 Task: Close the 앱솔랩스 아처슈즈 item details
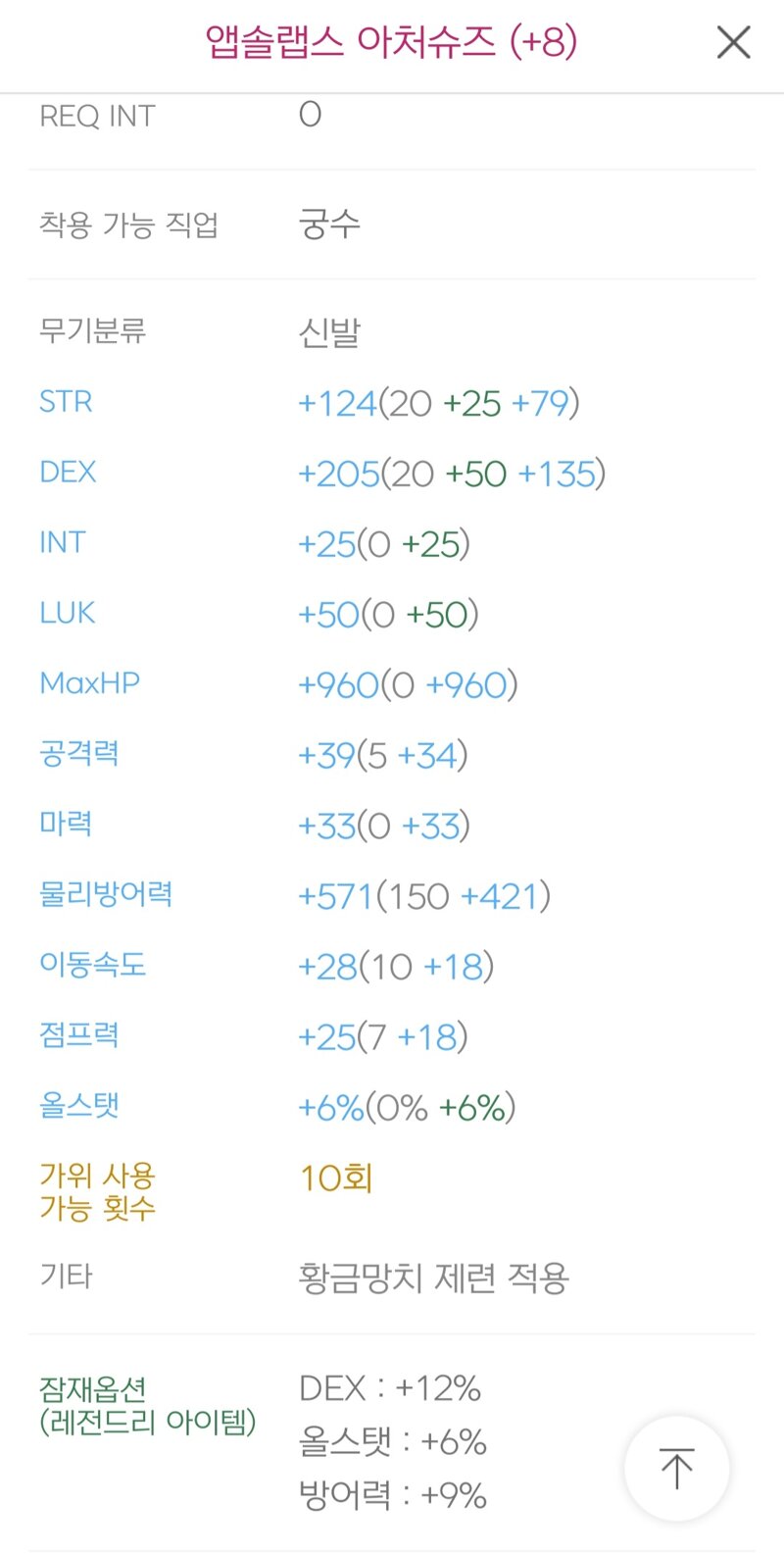pyautogui.click(x=733, y=43)
